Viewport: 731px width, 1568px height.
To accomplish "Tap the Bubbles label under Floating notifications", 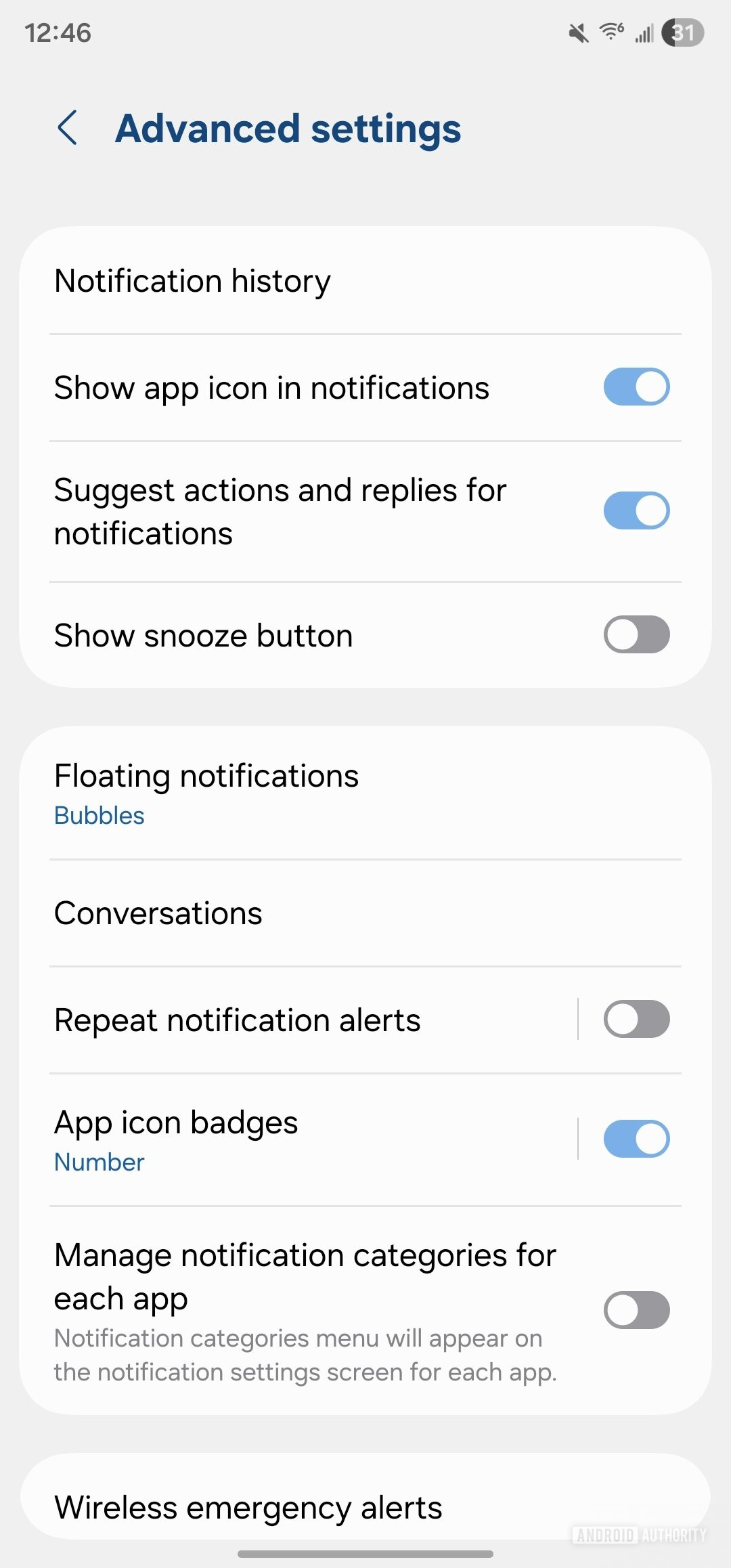I will [99, 815].
